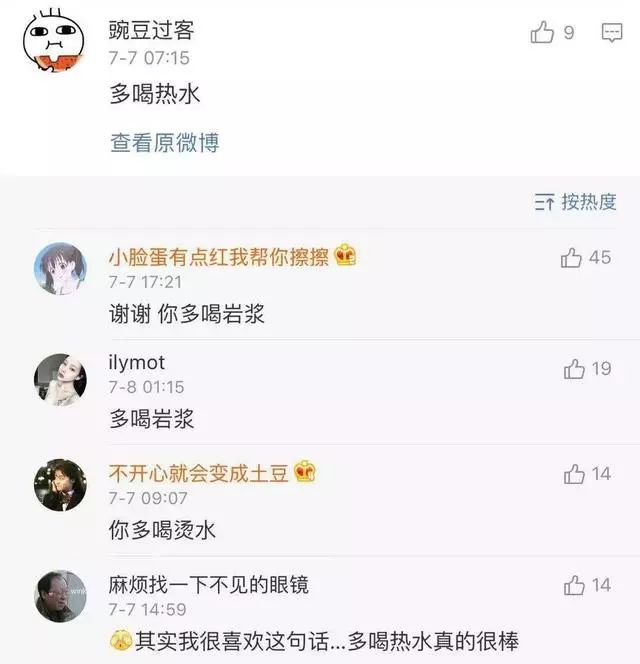The width and height of the screenshot is (640, 664).
Task: Like 麻烦找一下不见的眼镜's reply
Action: point(574,585)
